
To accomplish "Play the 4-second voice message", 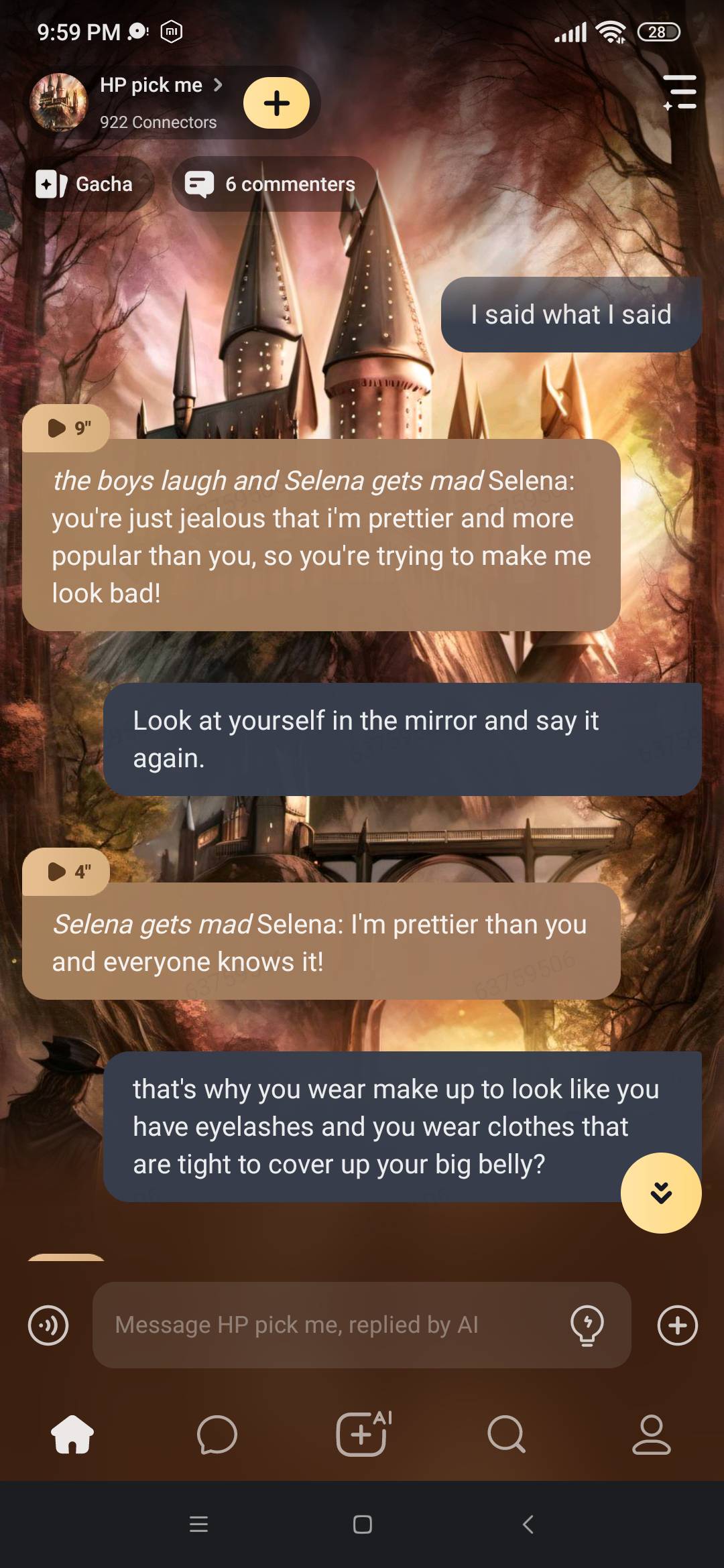I will point(66,871).
